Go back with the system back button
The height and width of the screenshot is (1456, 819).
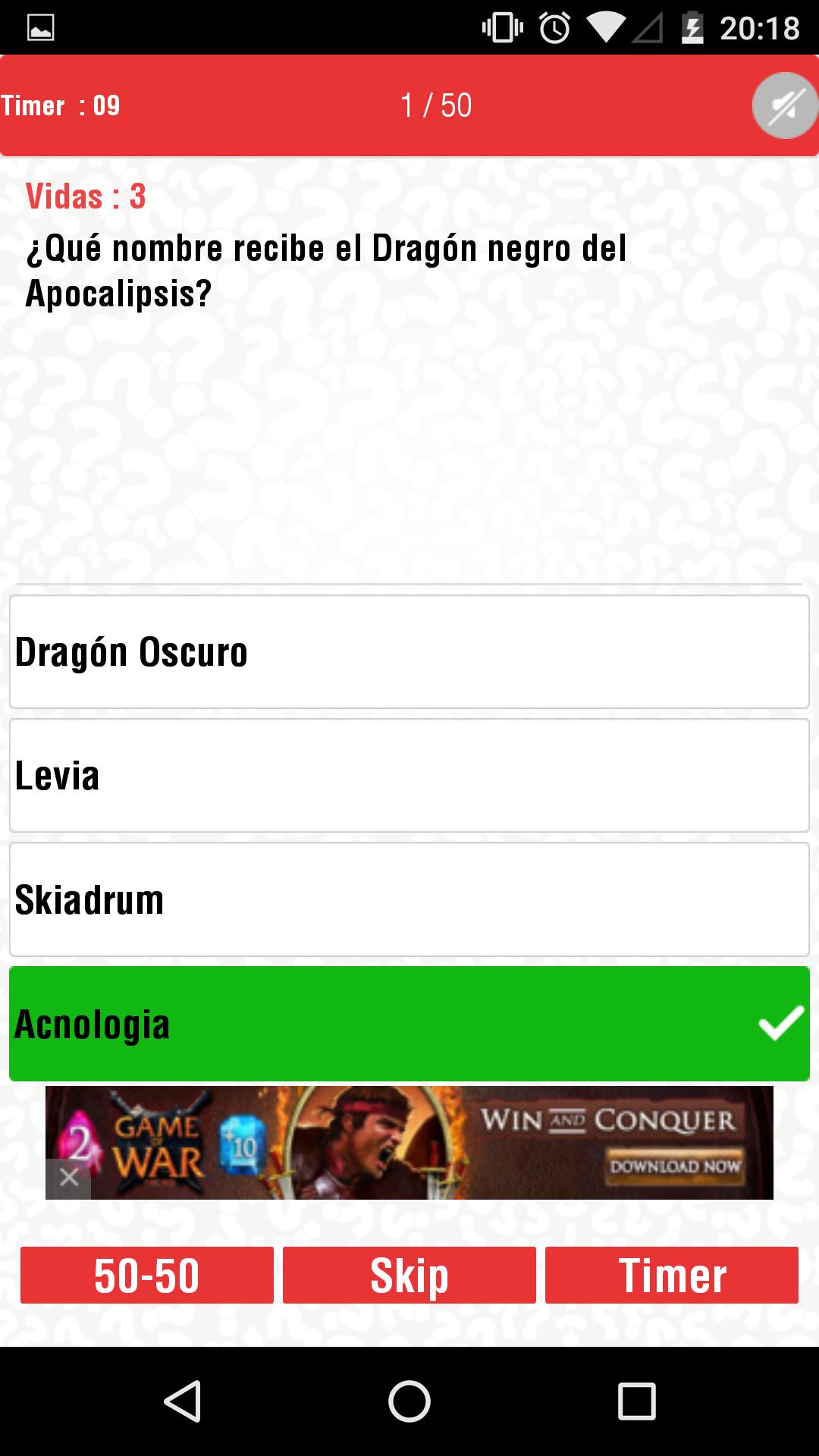tap(182, 1400)
